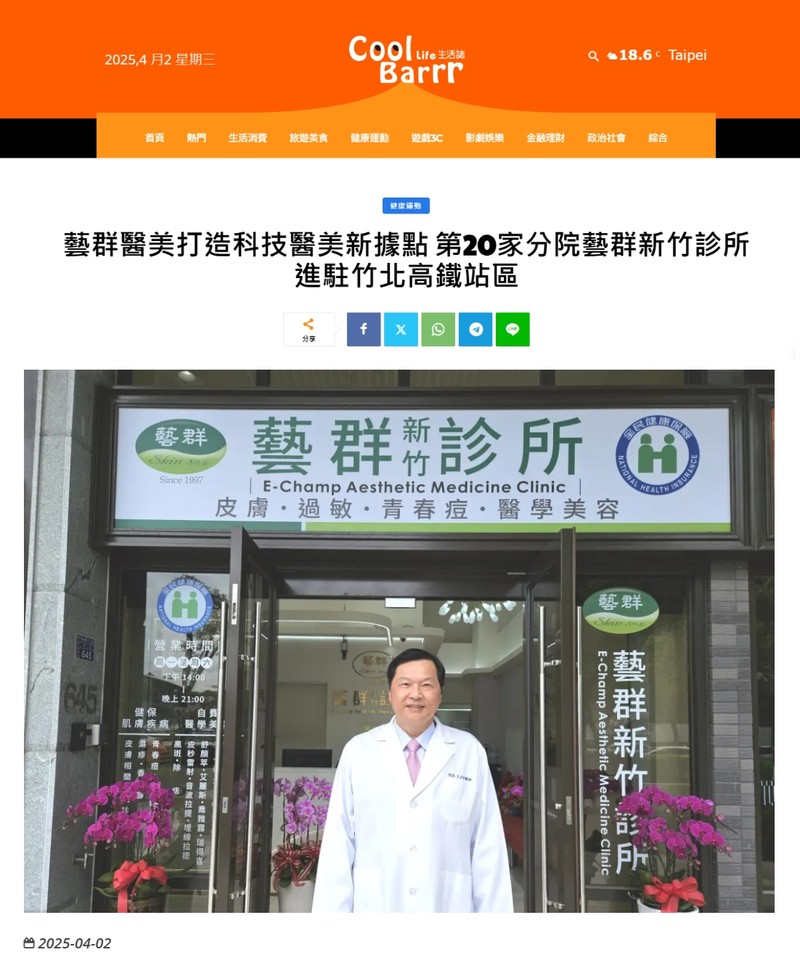
Task: Open the 影劇娛樂 category
Action: (485, 138)
